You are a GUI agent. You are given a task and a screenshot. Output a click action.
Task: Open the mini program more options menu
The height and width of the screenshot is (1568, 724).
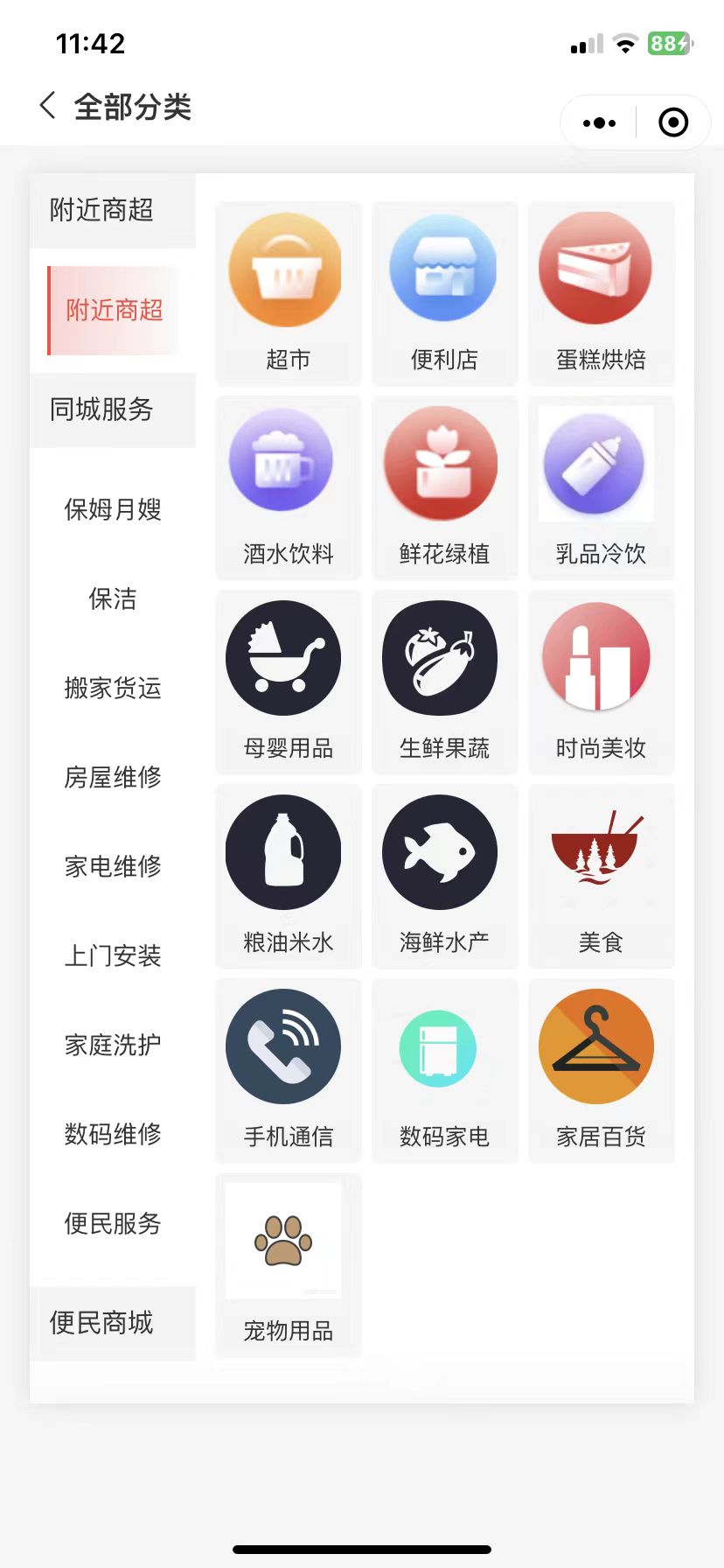599,122
